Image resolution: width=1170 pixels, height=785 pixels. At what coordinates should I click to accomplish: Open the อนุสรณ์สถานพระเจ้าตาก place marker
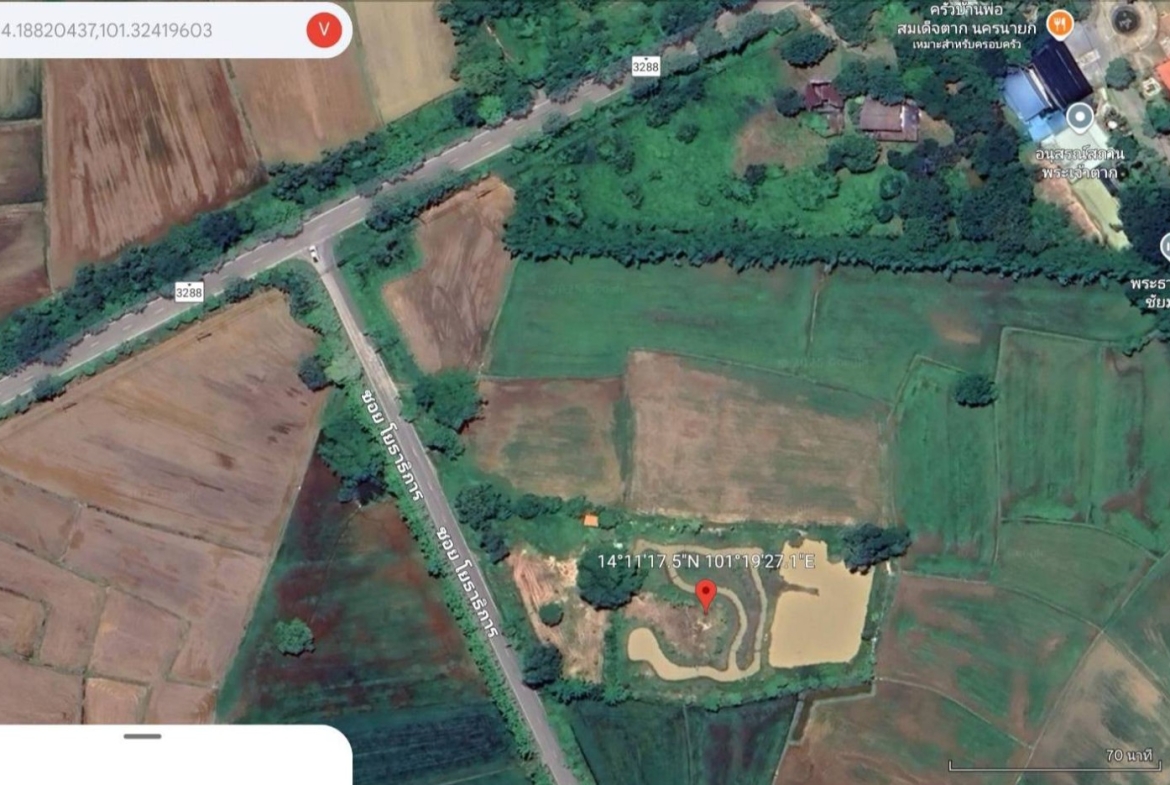(x=1079, y=118)
